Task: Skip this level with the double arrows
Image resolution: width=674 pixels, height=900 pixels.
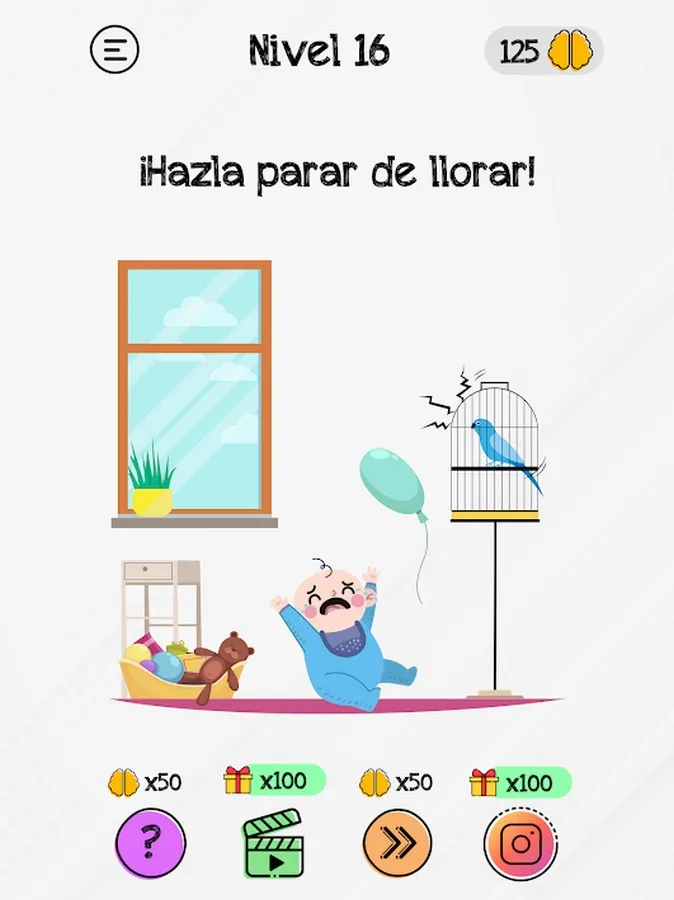Action: pyautogui.click(x=397, y=843)
